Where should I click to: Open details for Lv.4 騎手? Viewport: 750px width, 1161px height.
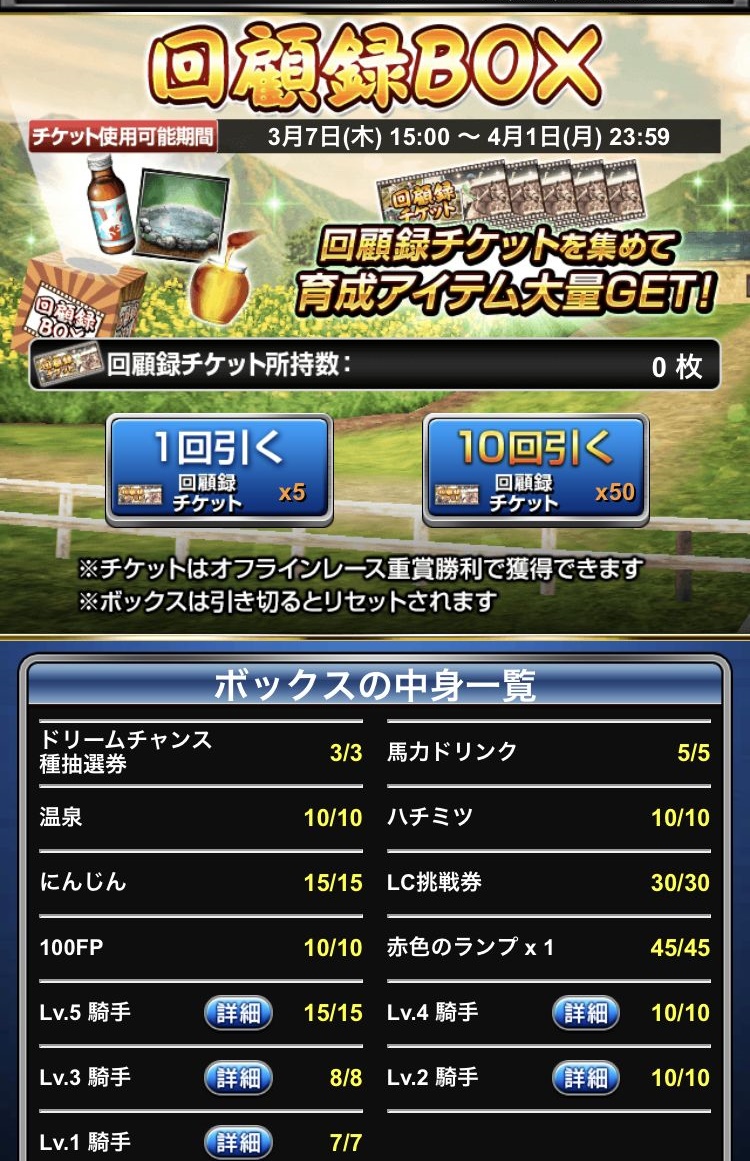pyautogui.click(x=586, y=1013)
